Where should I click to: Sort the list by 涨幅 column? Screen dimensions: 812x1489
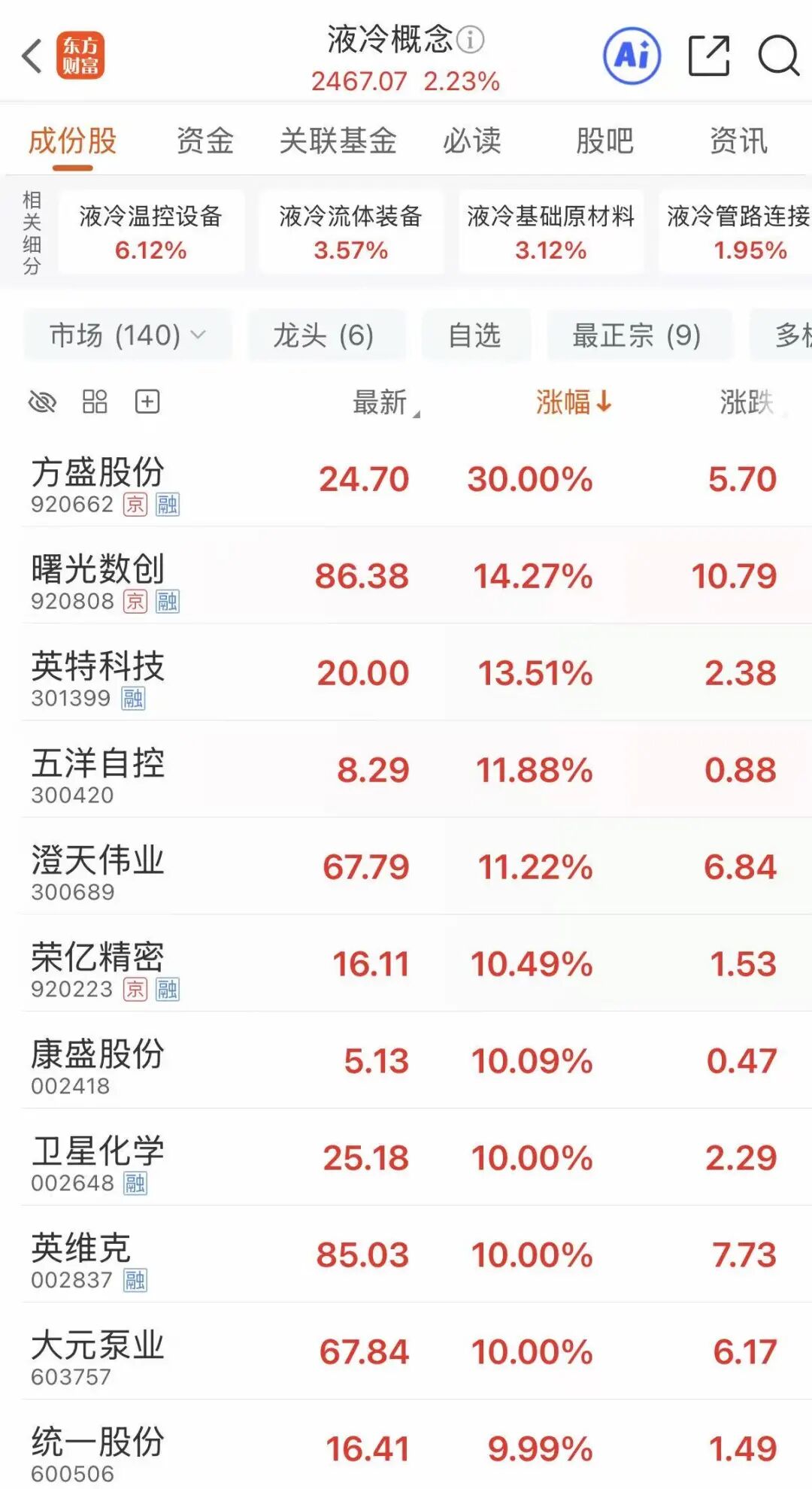click(574, 402)
